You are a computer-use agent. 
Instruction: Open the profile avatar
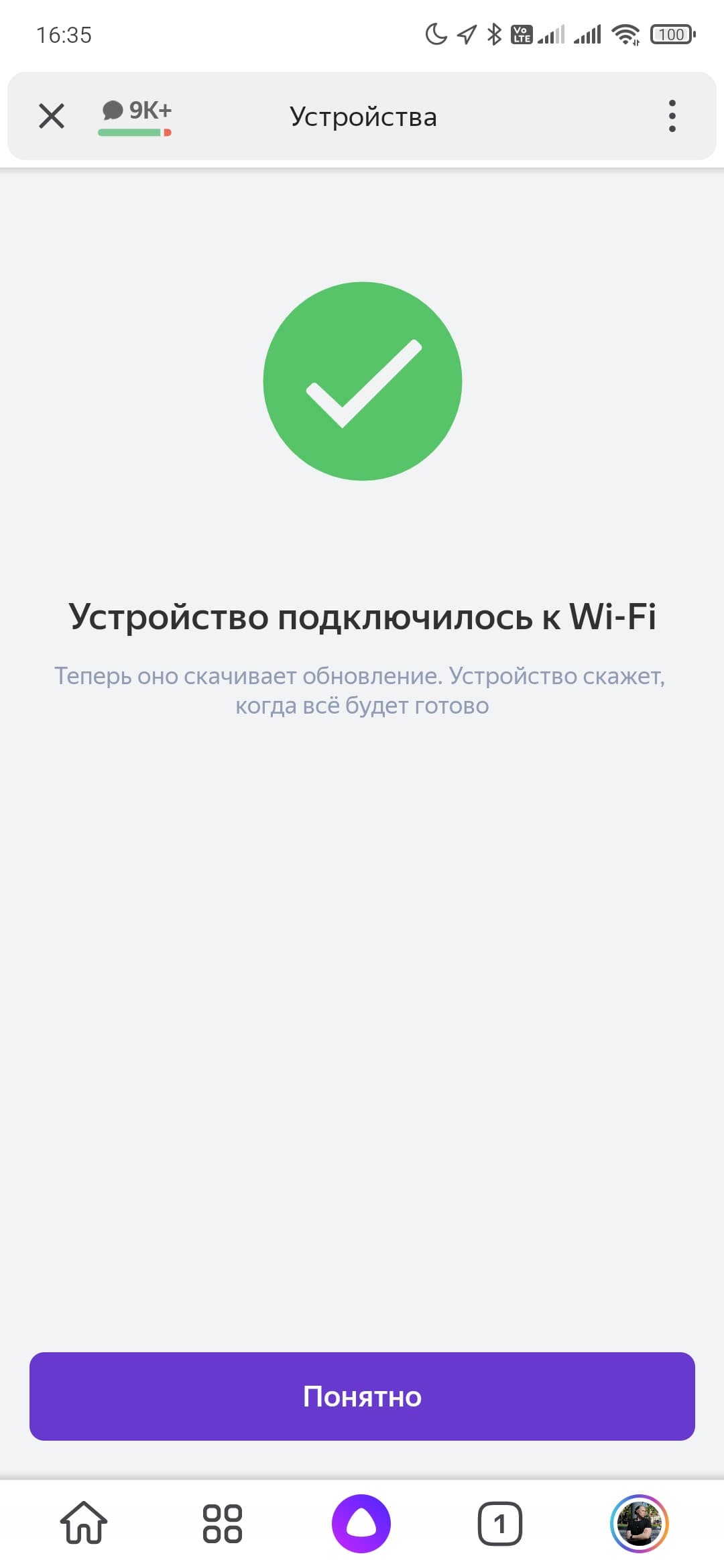point(639,1523)
